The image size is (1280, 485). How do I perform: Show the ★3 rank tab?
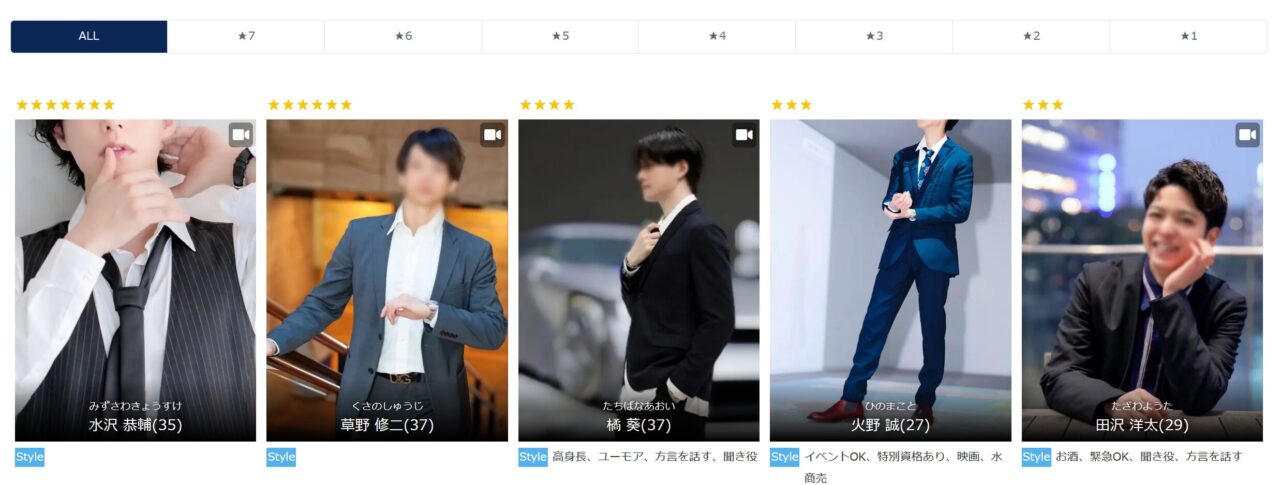(874, 36)
